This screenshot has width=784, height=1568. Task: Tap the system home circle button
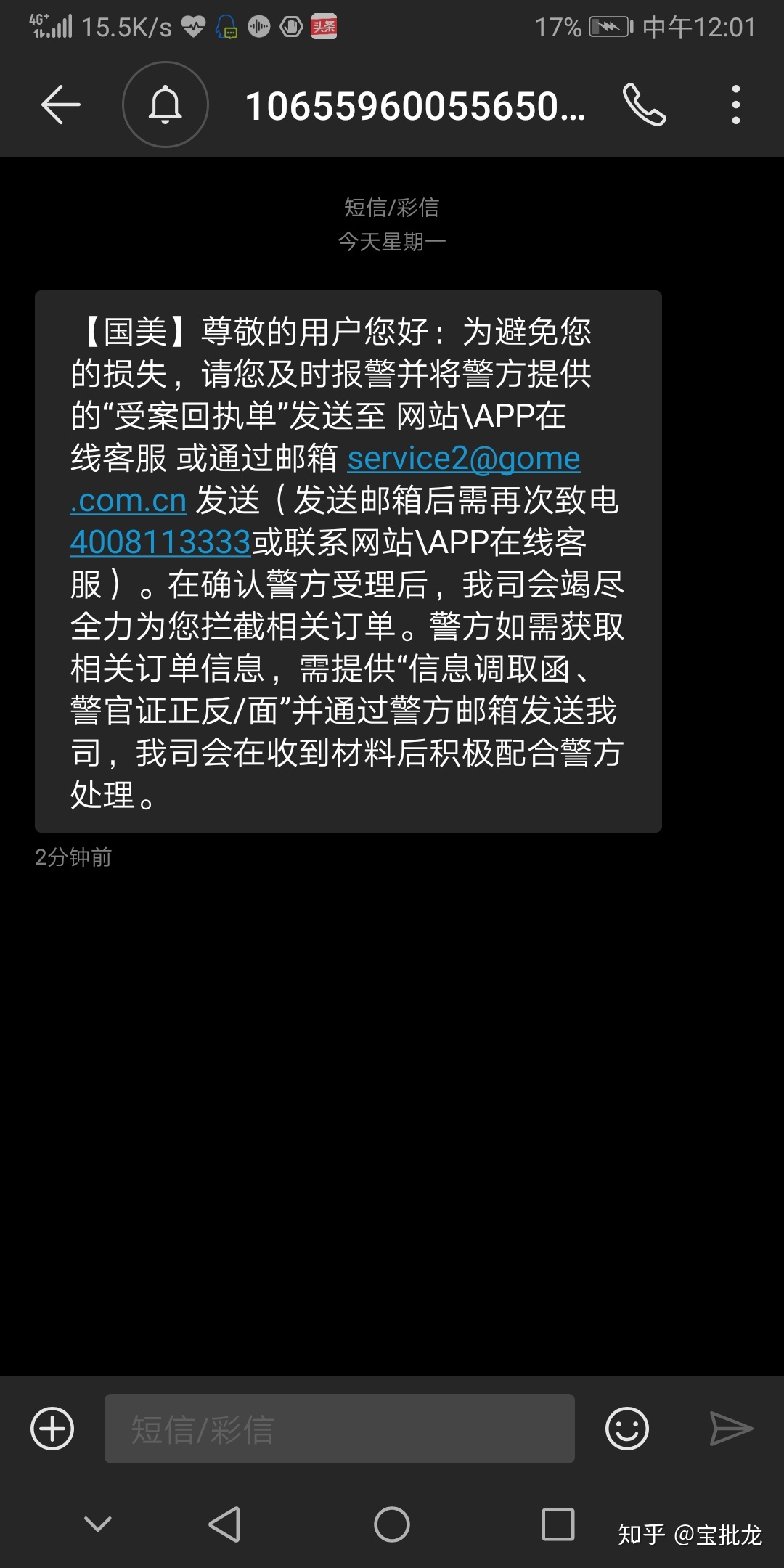[392, 1524]
